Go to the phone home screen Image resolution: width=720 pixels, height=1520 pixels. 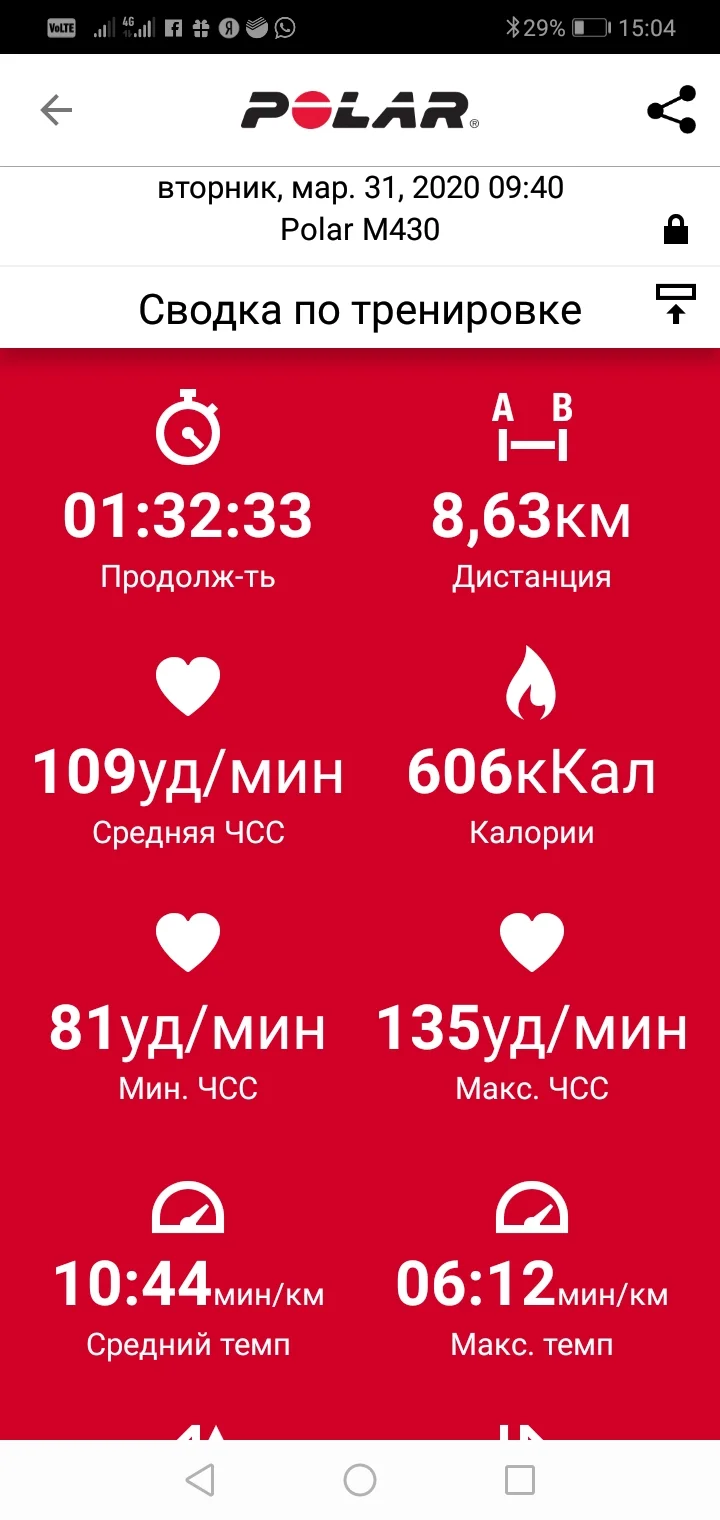click(x=360, y=1480)
